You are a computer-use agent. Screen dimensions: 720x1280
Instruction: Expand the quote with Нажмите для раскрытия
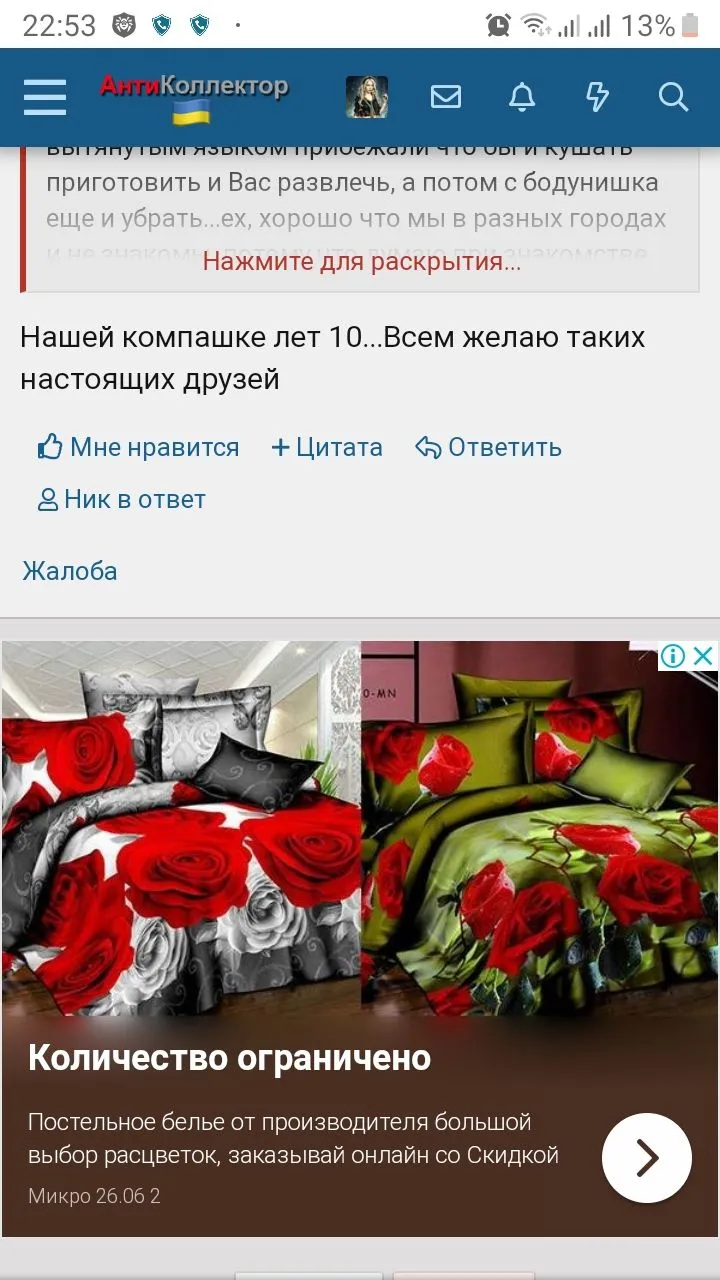(x=361, y=262)
